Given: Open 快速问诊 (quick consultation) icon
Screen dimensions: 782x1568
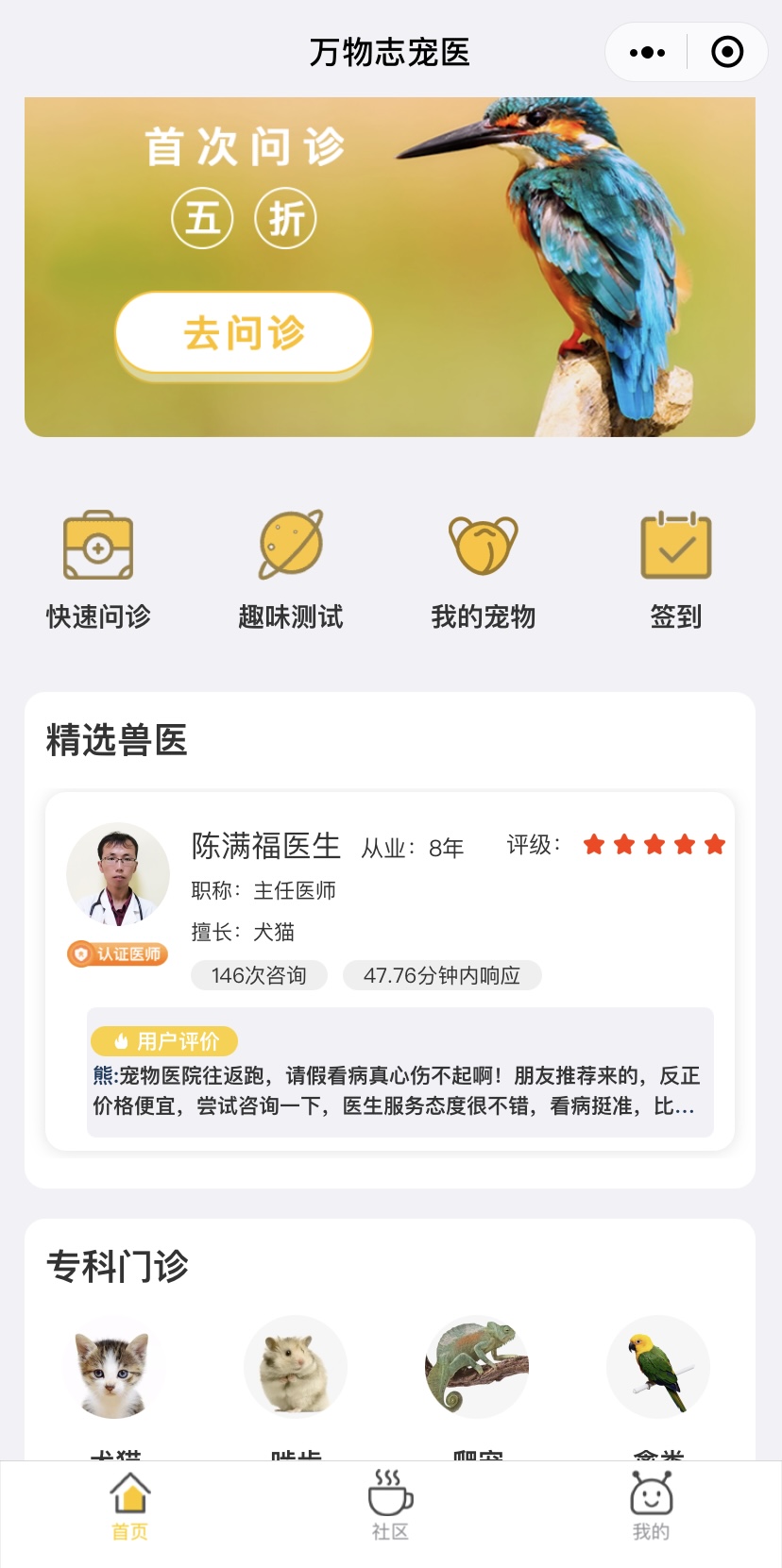Looking at the screenshot, I should pyautogui.click(x=97, y=548).
